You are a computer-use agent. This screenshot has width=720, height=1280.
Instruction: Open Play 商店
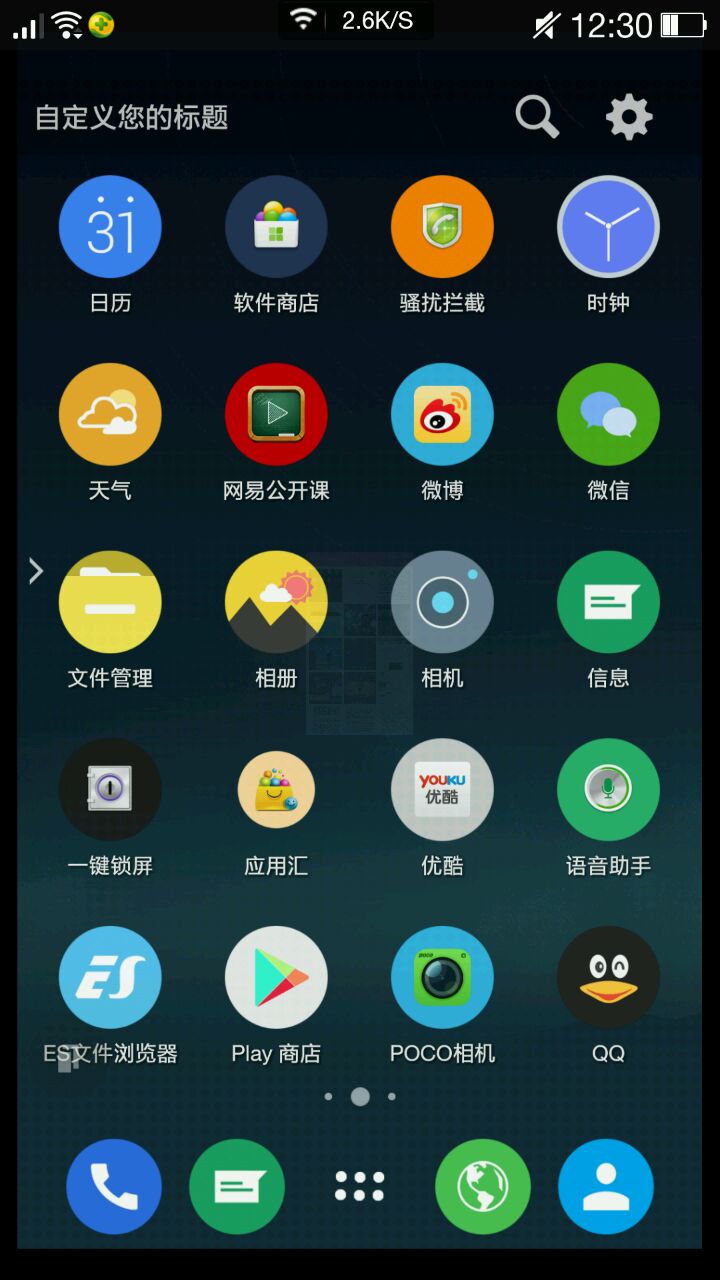click(276, 977)
